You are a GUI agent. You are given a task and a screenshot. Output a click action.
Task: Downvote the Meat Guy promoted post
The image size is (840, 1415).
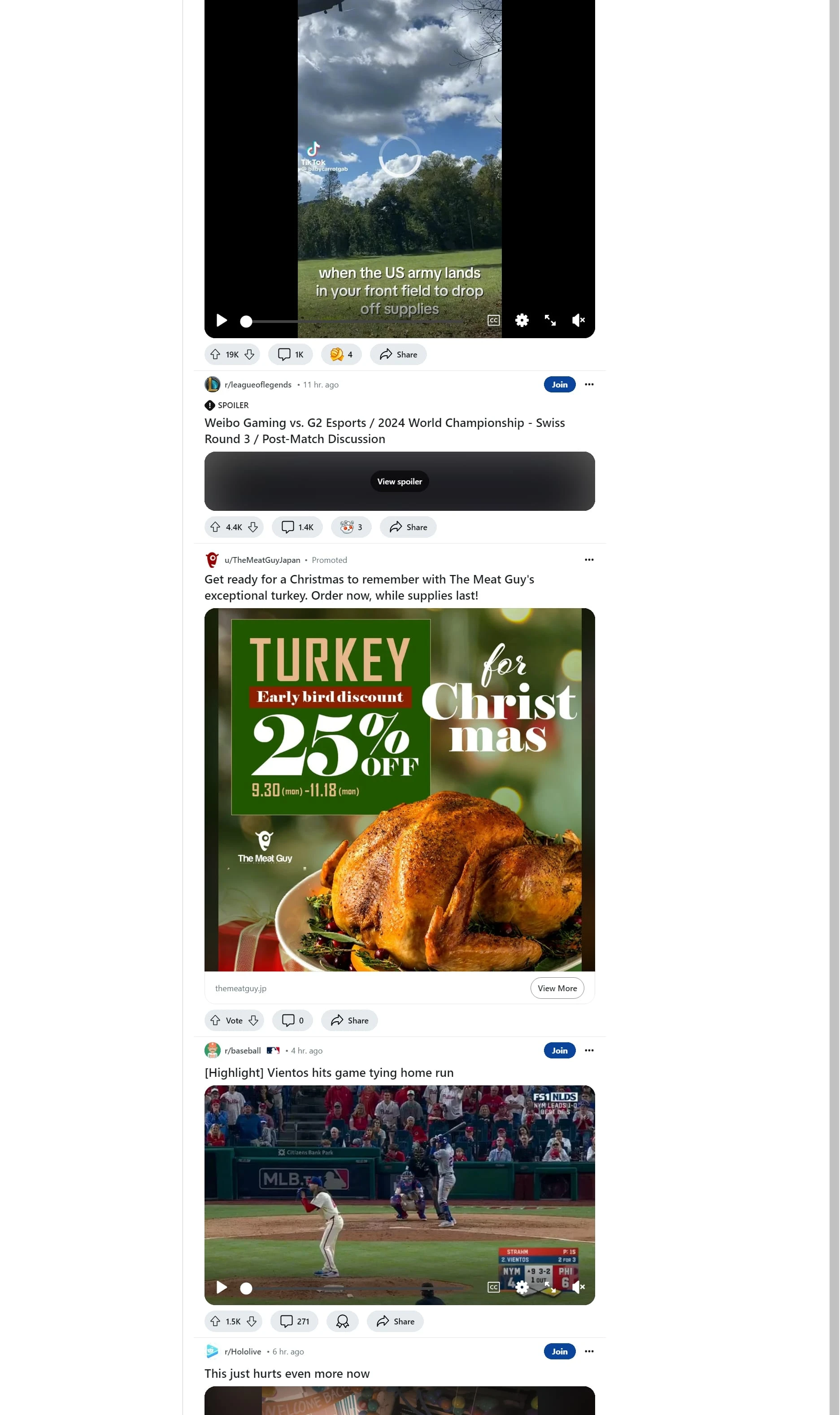[253, 1020]
